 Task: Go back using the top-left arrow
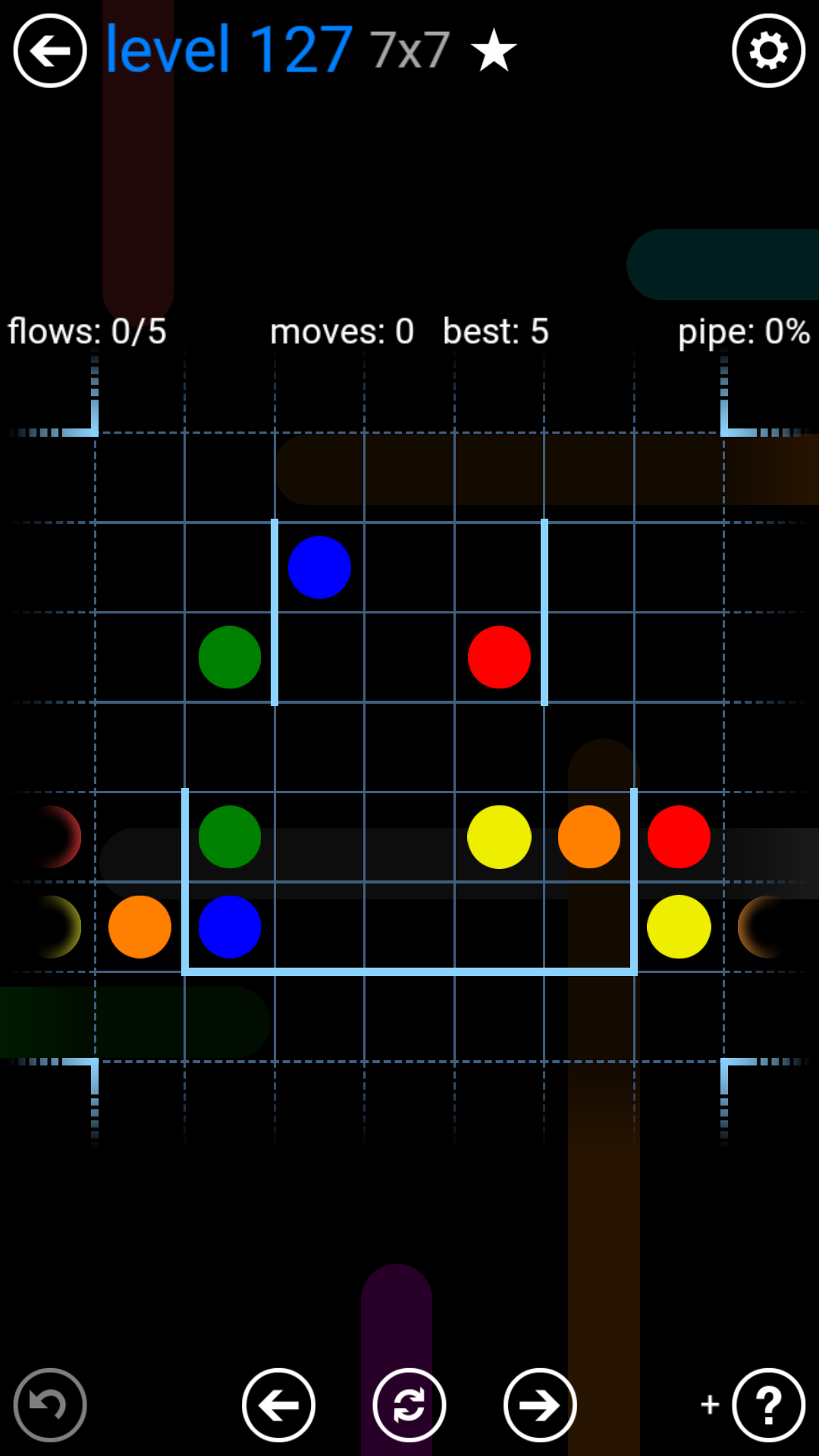pos(50,51)
